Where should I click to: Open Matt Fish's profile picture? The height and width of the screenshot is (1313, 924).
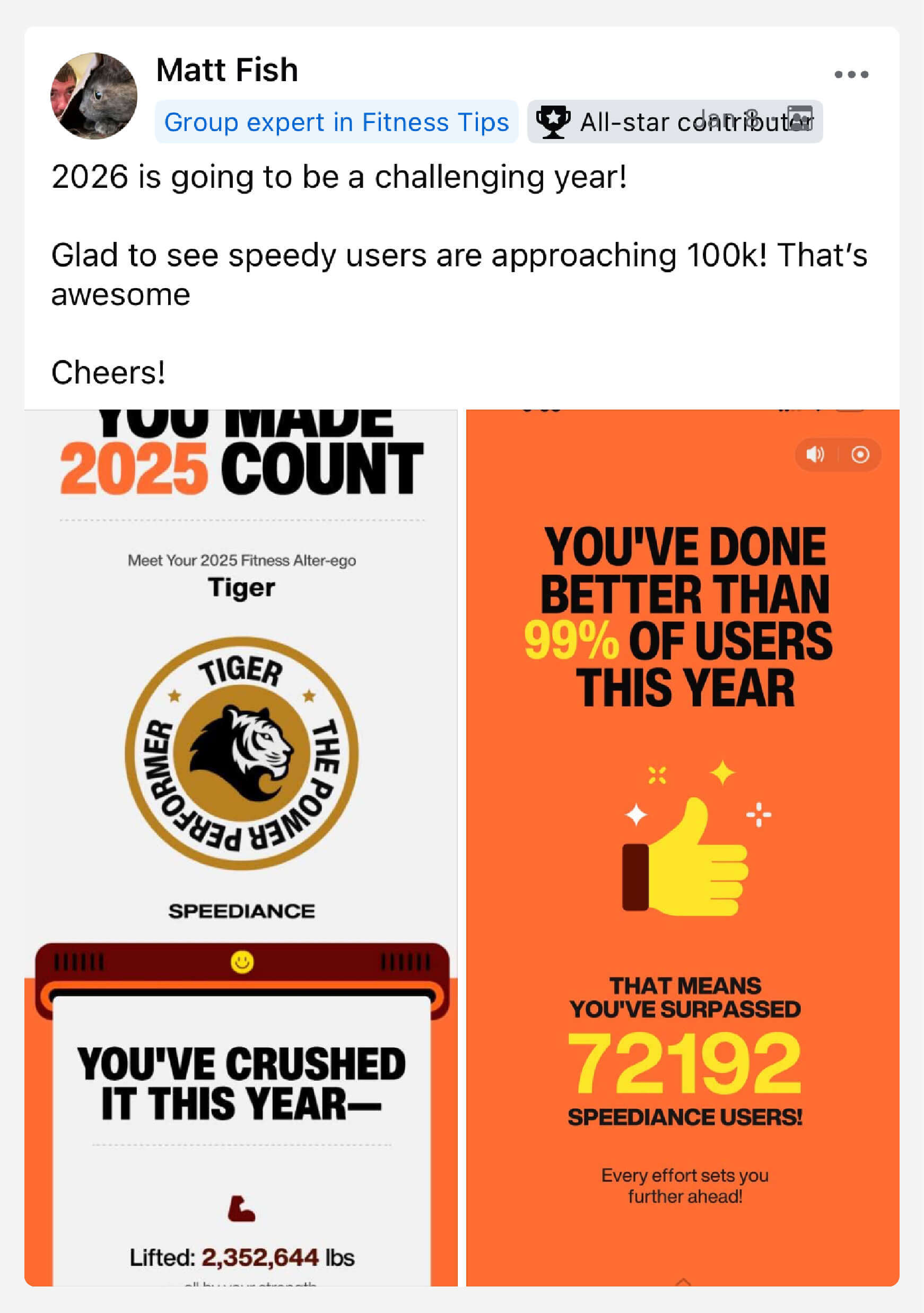point(94,96)
